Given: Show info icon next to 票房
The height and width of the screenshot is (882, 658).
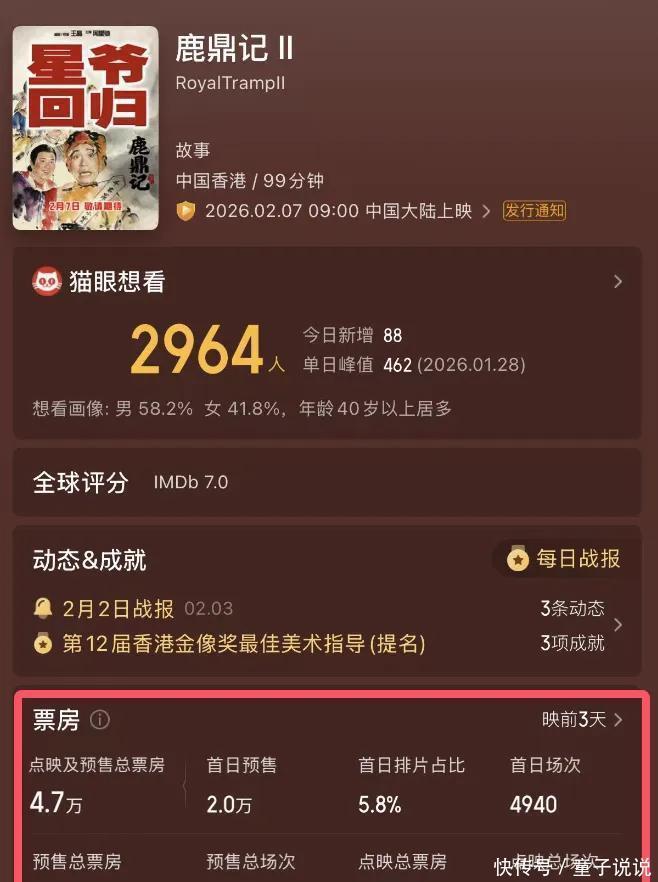Looking at the screenshot, I should point(100,720).
